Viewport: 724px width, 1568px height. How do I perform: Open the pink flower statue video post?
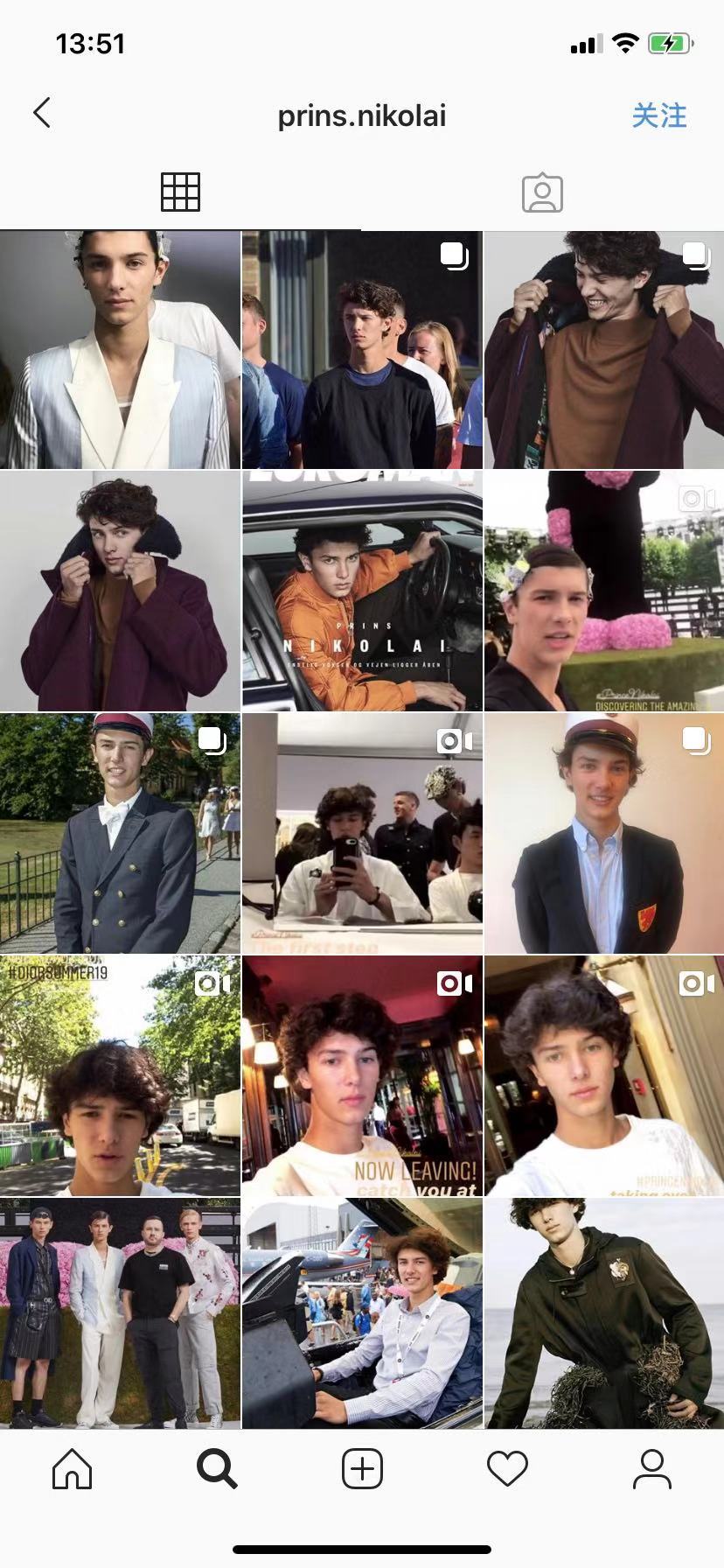pyautogui.click(x=604, y=591)
